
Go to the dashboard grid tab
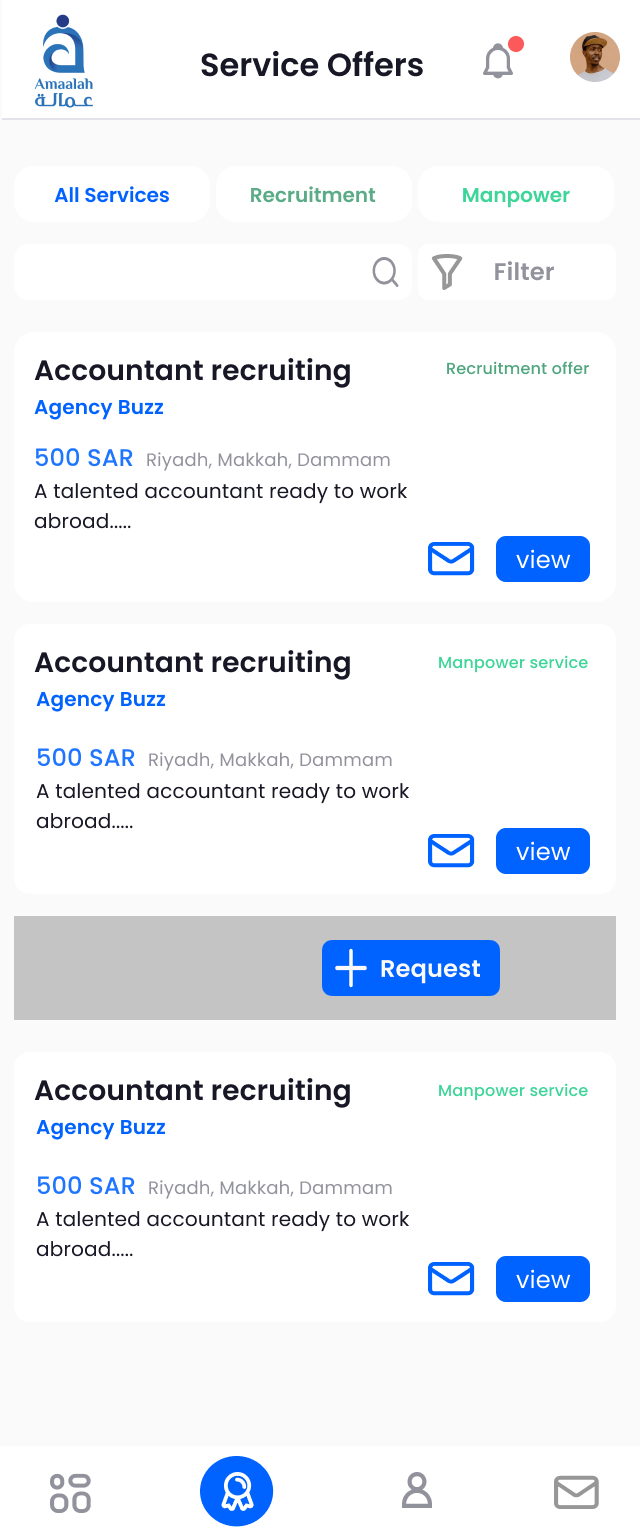(70, 1493)
